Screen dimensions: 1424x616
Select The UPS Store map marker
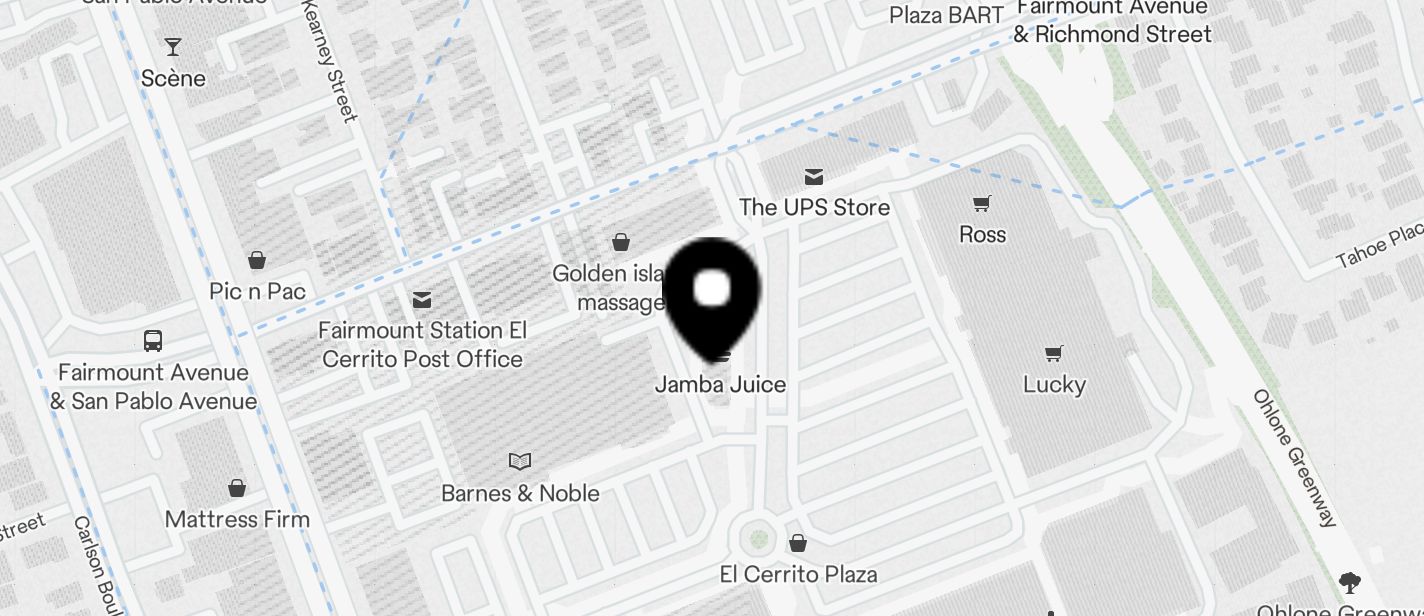click(814, 177)
